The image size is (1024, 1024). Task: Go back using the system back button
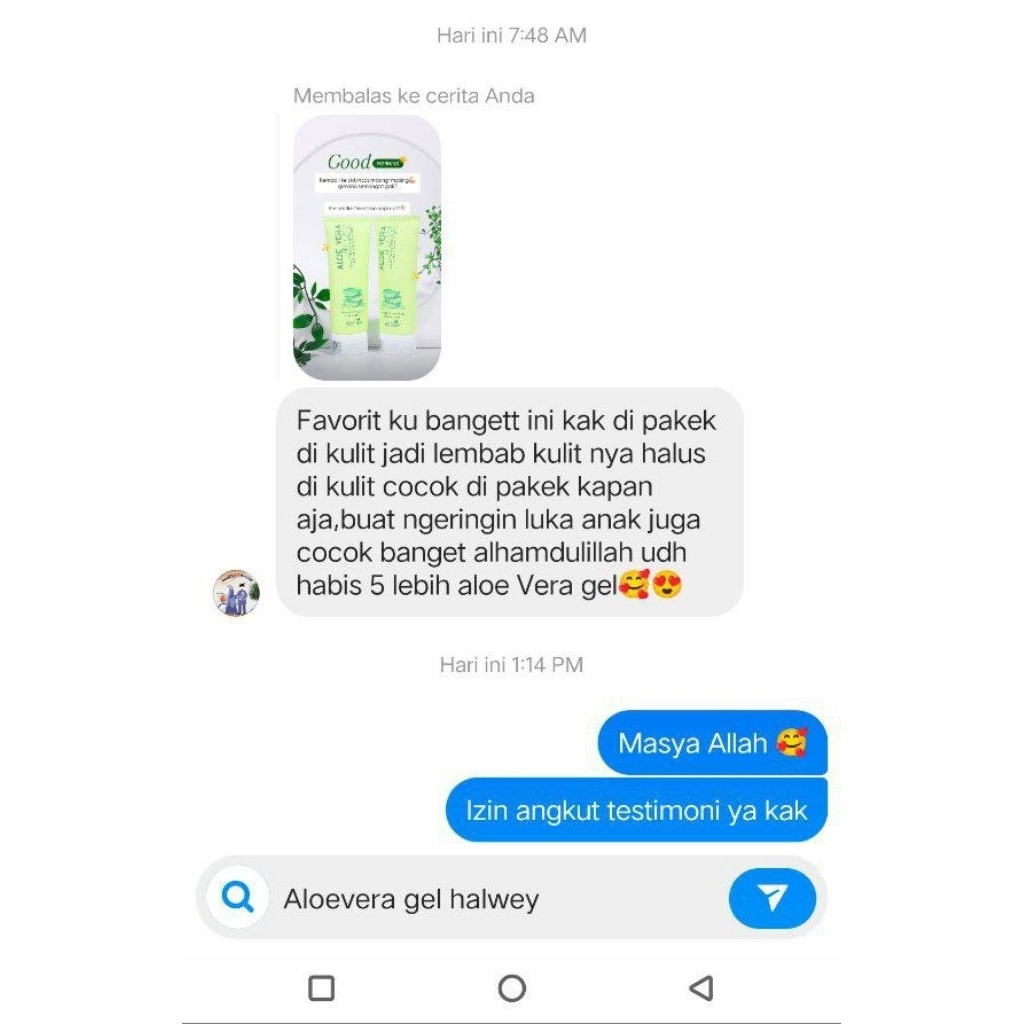point(701,988)
